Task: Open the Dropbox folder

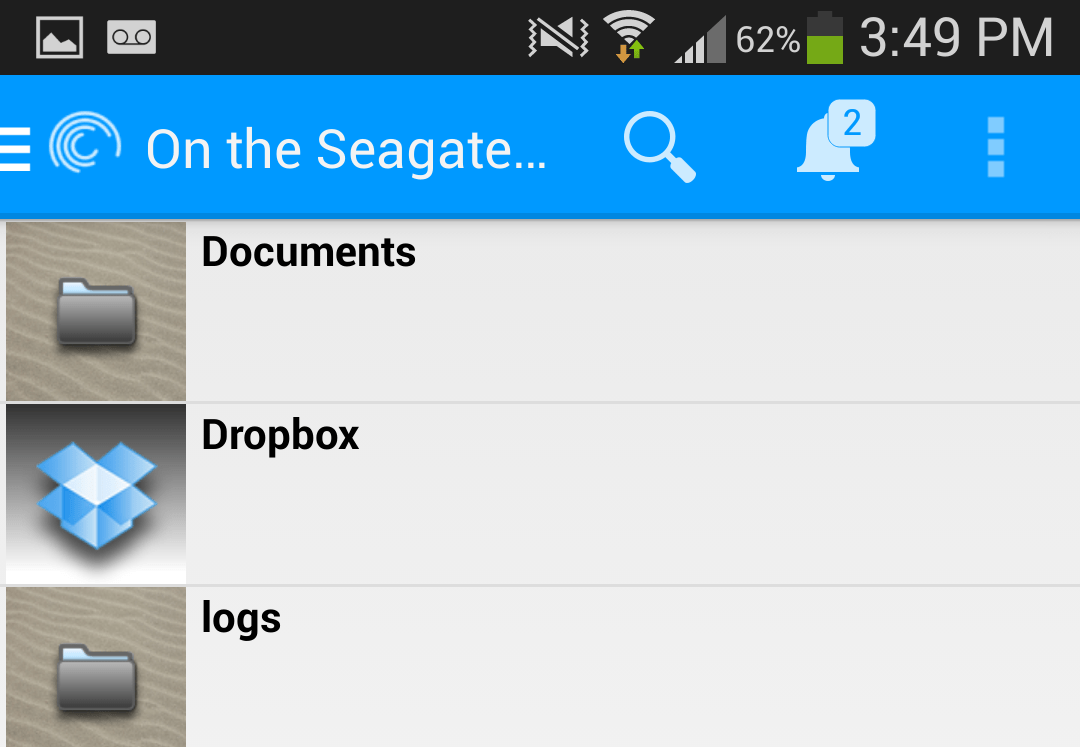Action: click(540, 494)
